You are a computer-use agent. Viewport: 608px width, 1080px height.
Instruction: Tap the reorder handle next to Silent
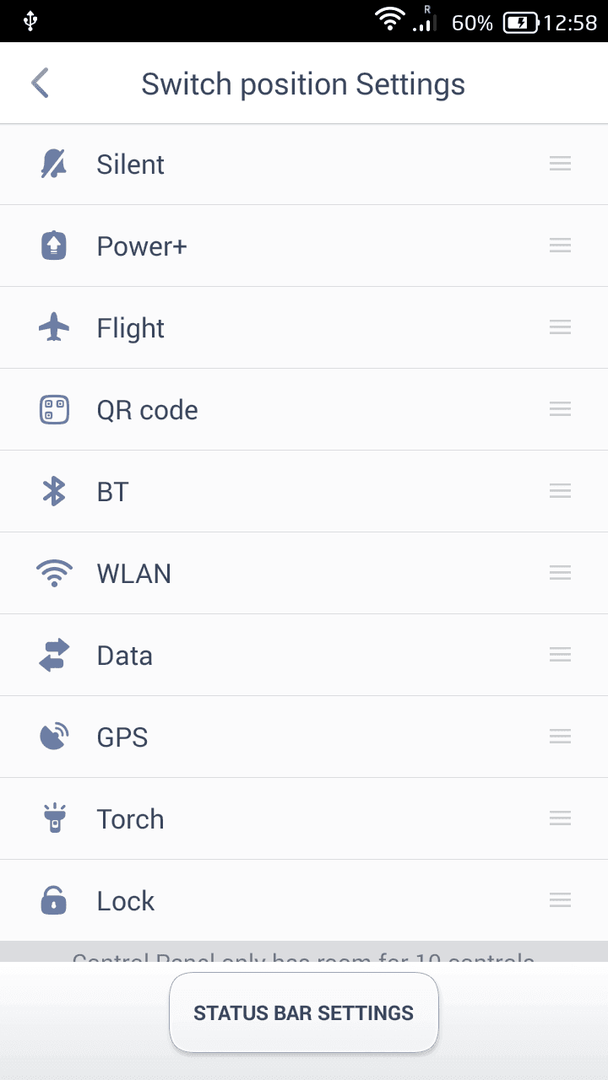pyautogui.click(x=560, y=164)
